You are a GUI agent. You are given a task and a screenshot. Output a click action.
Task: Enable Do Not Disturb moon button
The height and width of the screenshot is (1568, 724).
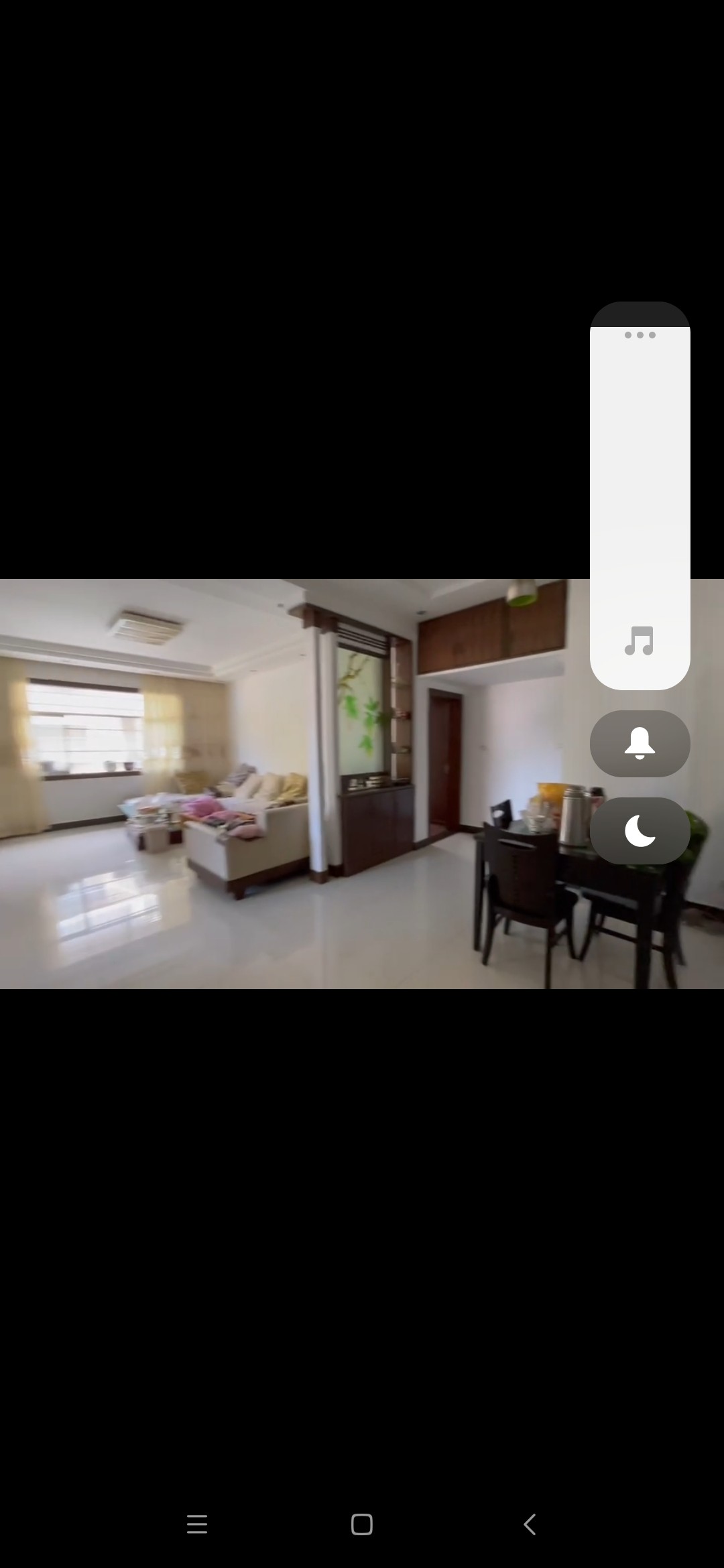click(x=640, y=831)
